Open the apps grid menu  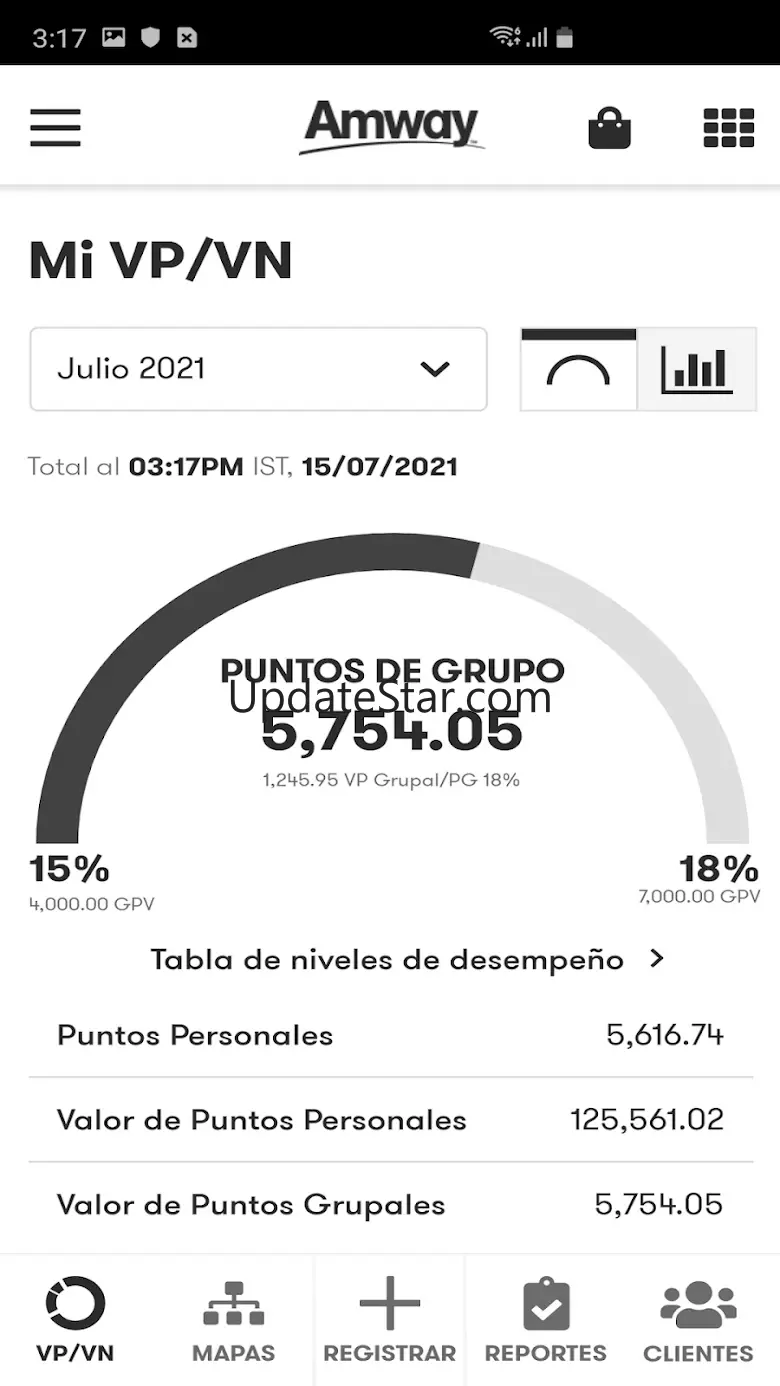pos(729,128)
